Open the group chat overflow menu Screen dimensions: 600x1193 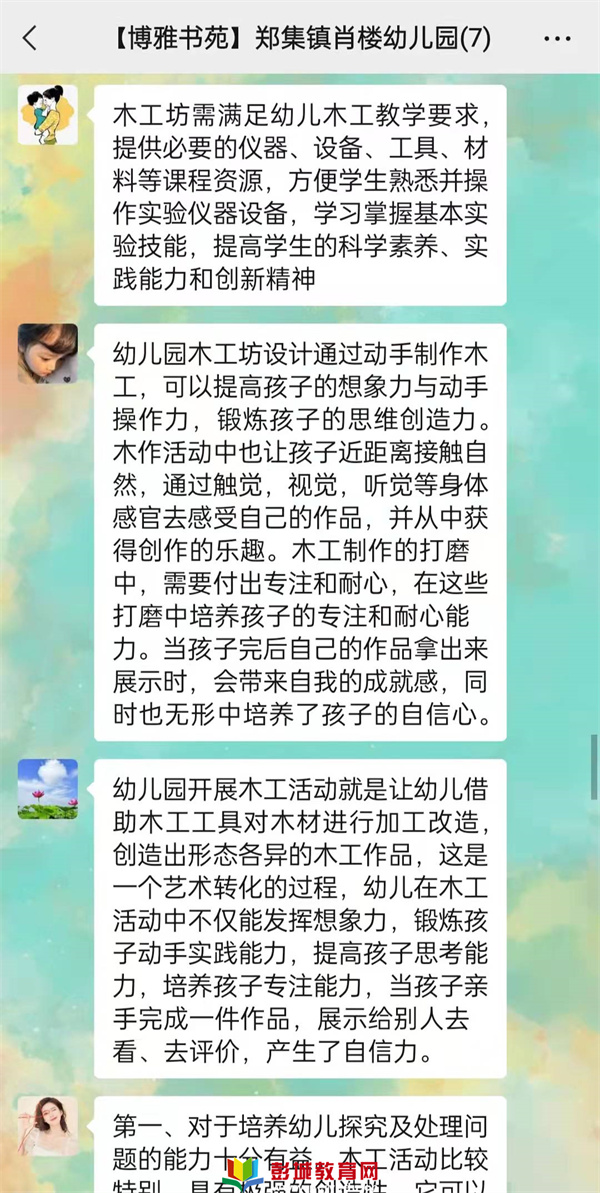(557, 38)
